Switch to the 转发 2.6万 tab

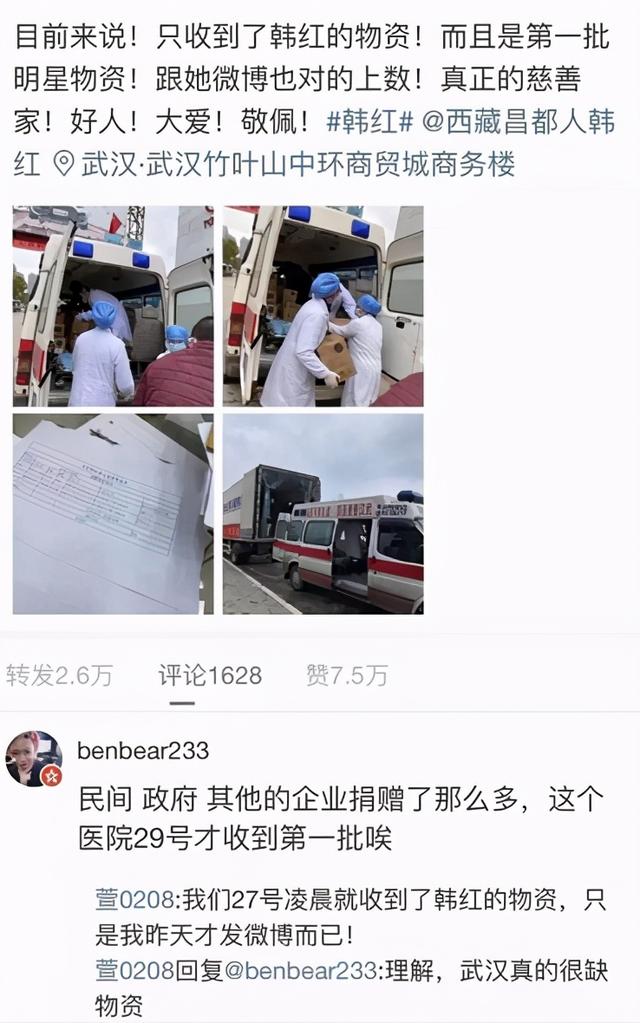[x=60, y=675]
